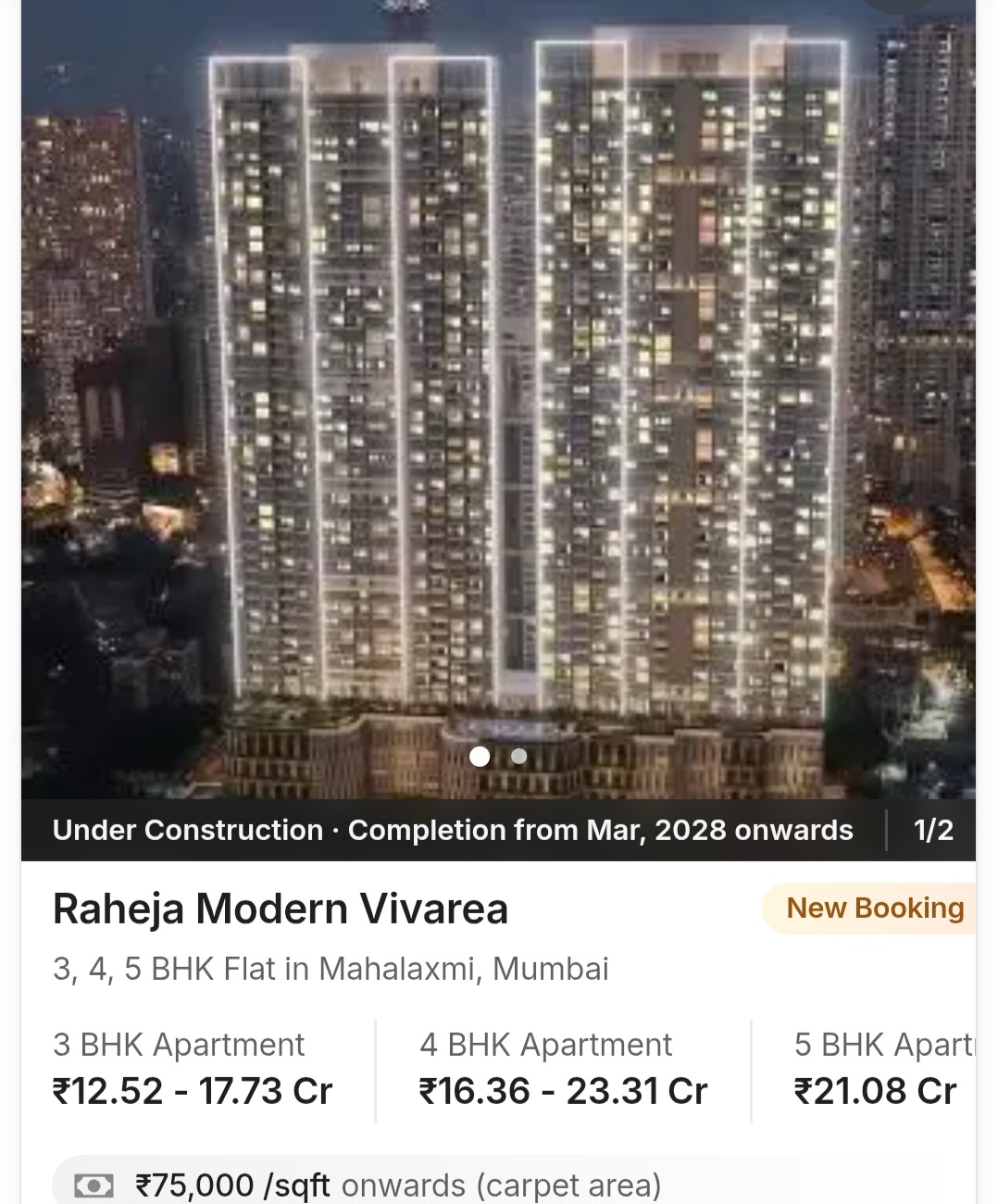Click the divider between BHK price cards
This screenshot has height=1204, width=998.
pos(375,1070)
